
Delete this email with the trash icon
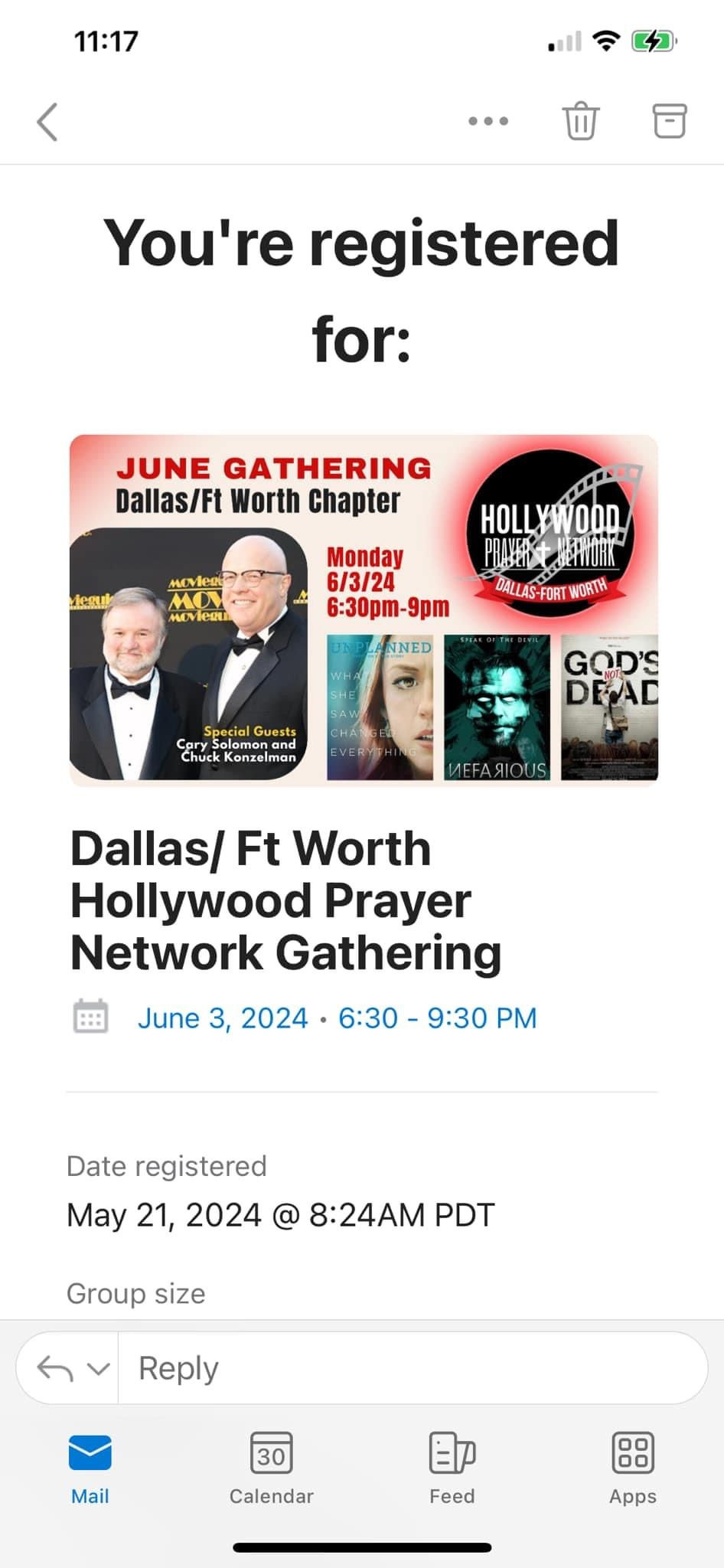[581, 121]
